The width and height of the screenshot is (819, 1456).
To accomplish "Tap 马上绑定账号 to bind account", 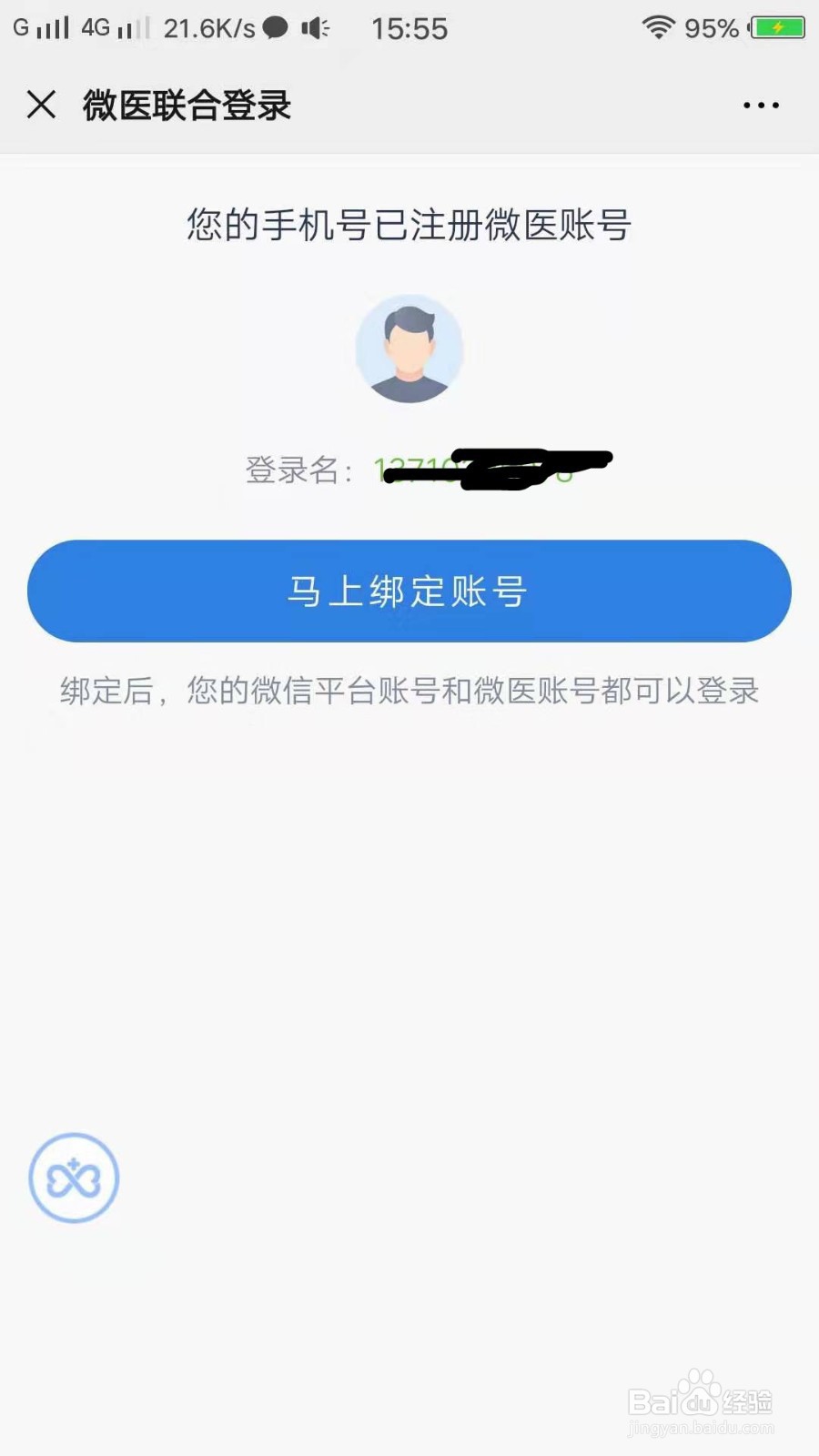I will [x=409, y=591].
